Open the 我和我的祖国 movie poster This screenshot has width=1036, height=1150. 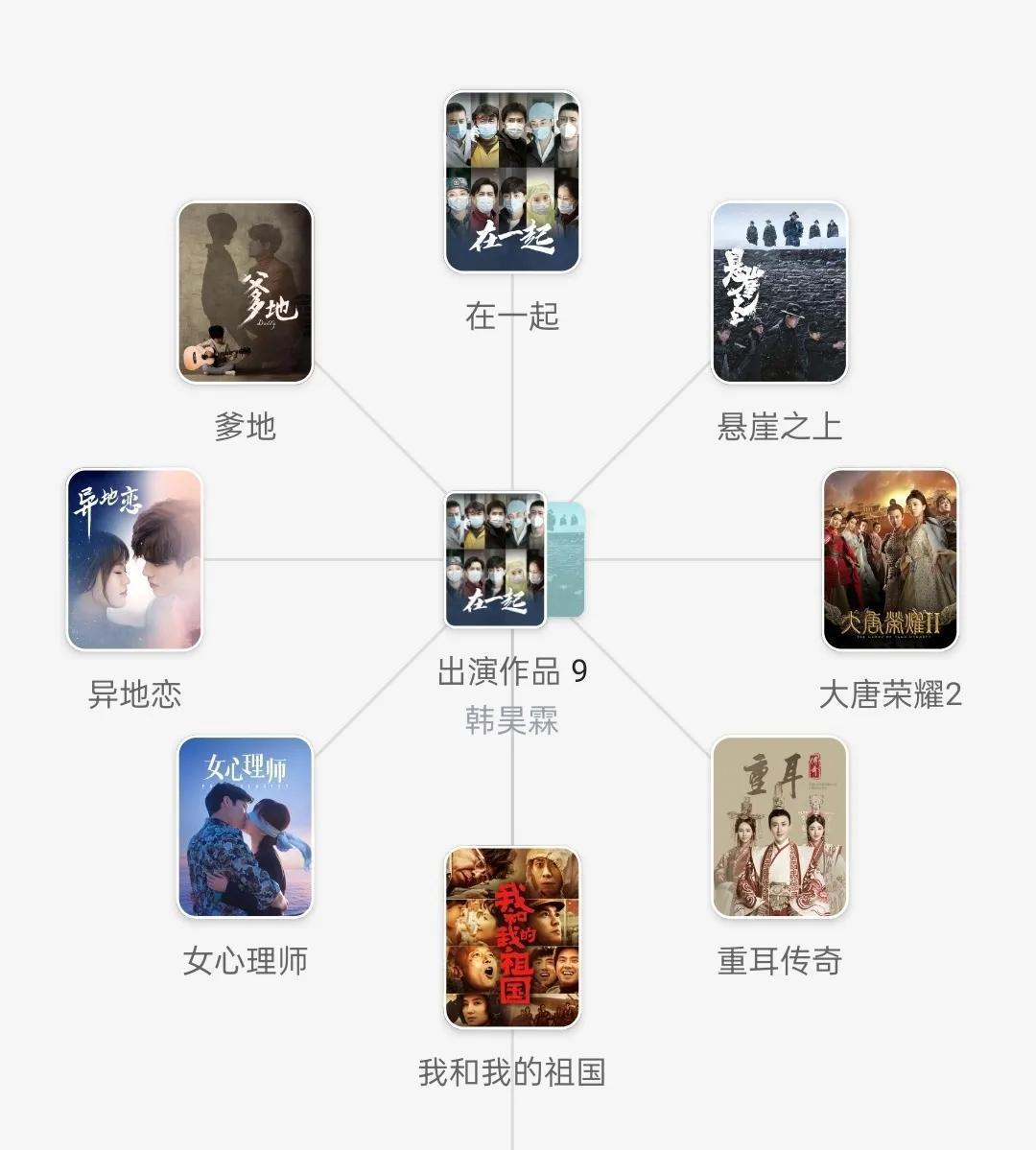pyautogui.click(x=512, y=937)
